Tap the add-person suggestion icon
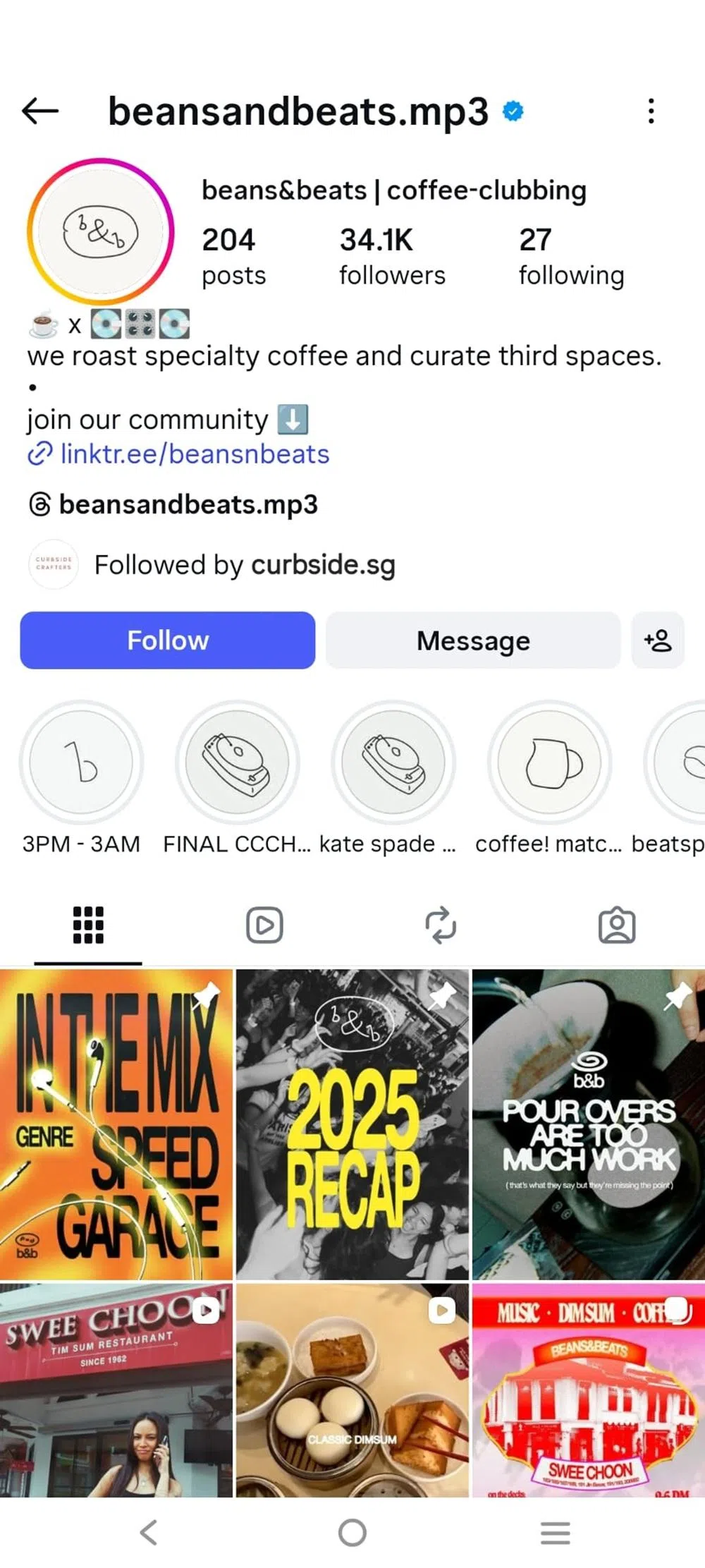705x1568 pixels. [x=657, y=640]
